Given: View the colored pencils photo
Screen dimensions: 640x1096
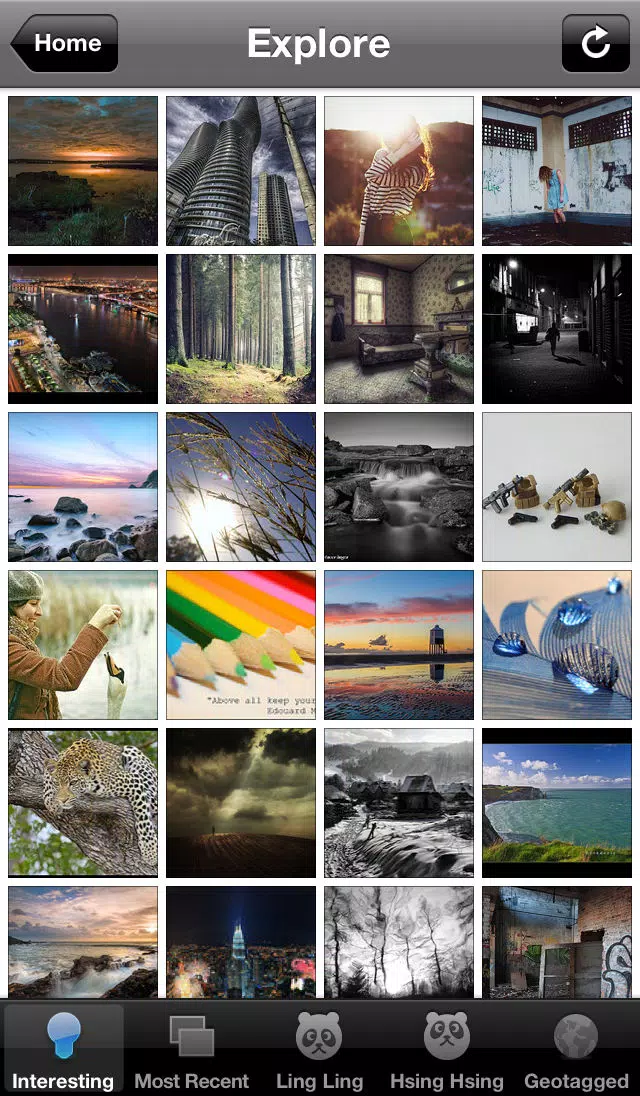Looking at the screenshot, I should click(x=241, y=645).
